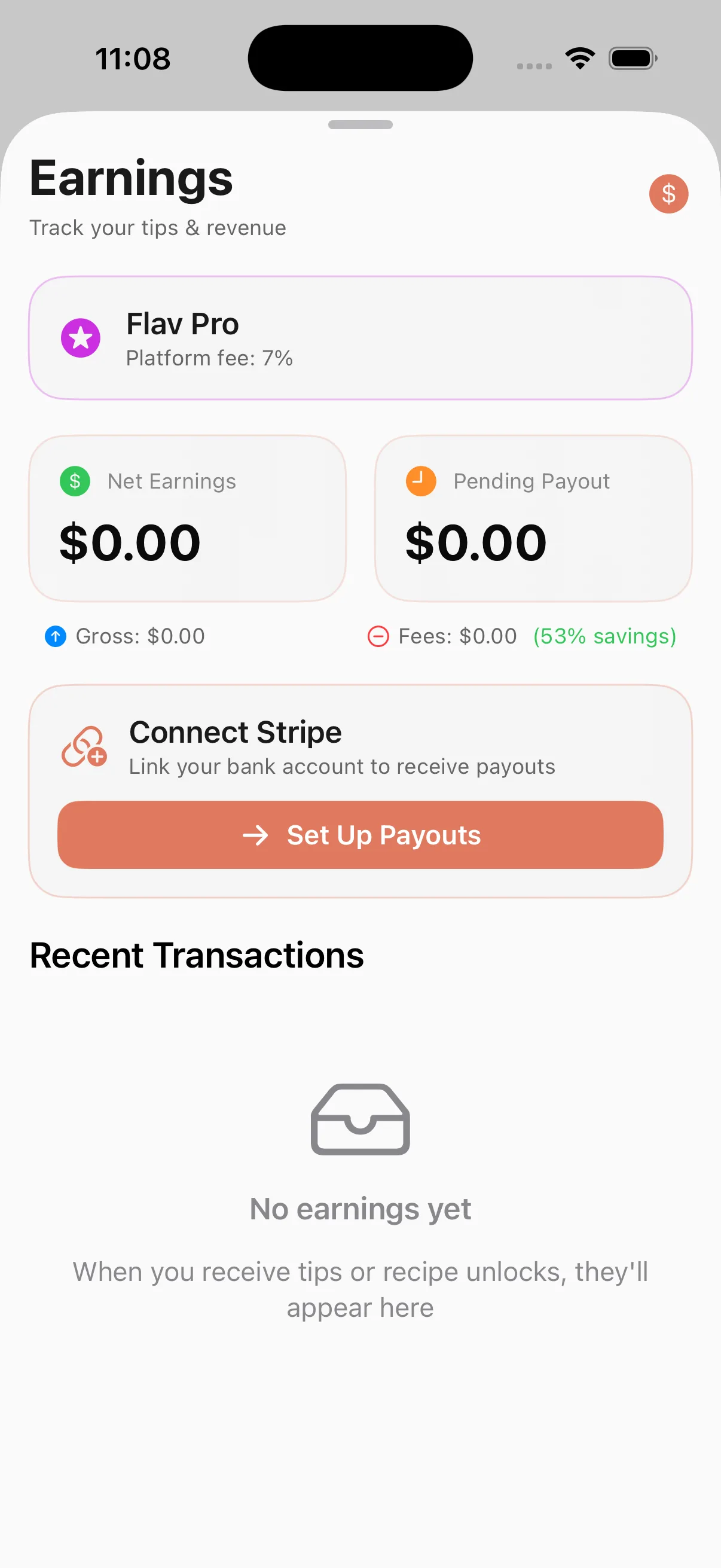721x1568 pixels.
Task: Tap the Recent Transactions heading
Action: tap(196, 954)
